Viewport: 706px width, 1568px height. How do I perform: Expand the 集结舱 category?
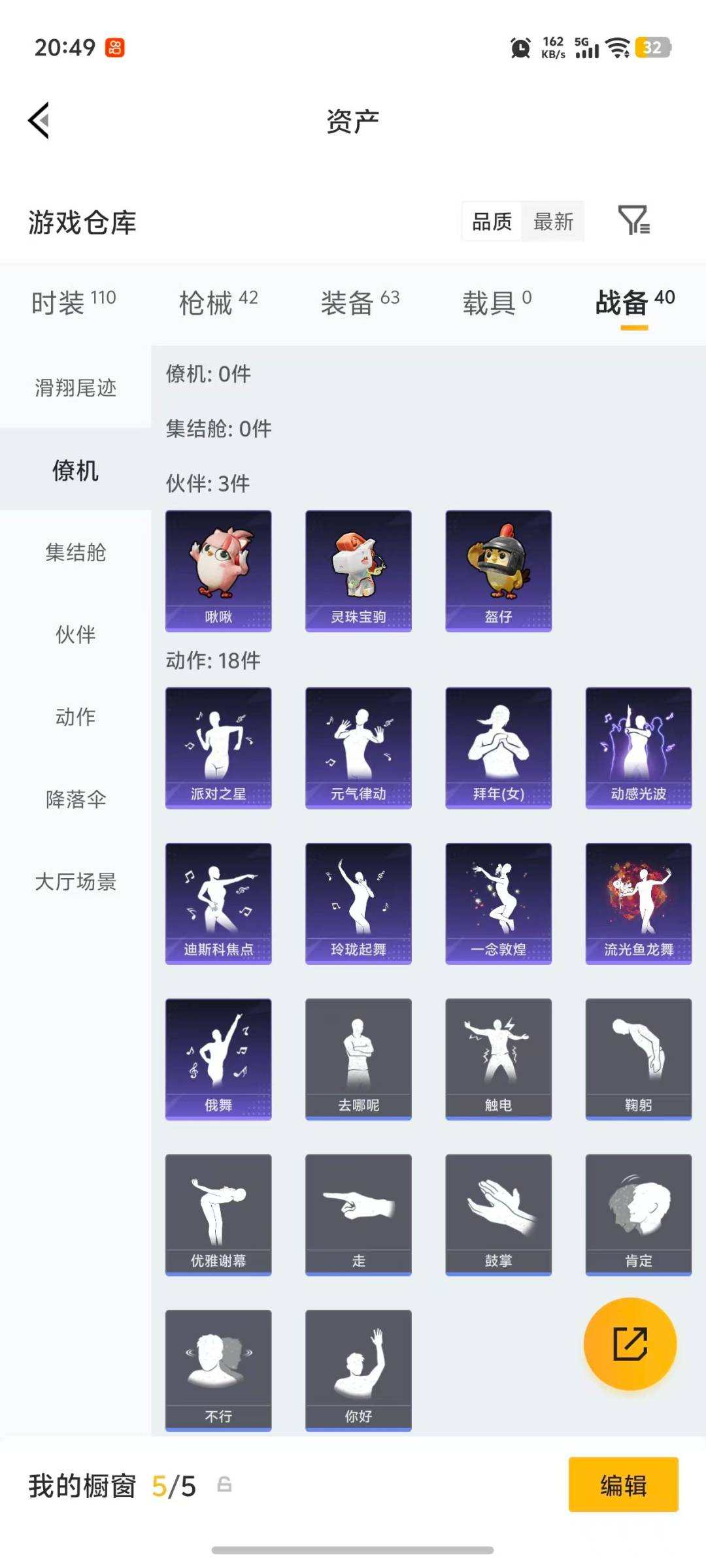tap(75, 553)
